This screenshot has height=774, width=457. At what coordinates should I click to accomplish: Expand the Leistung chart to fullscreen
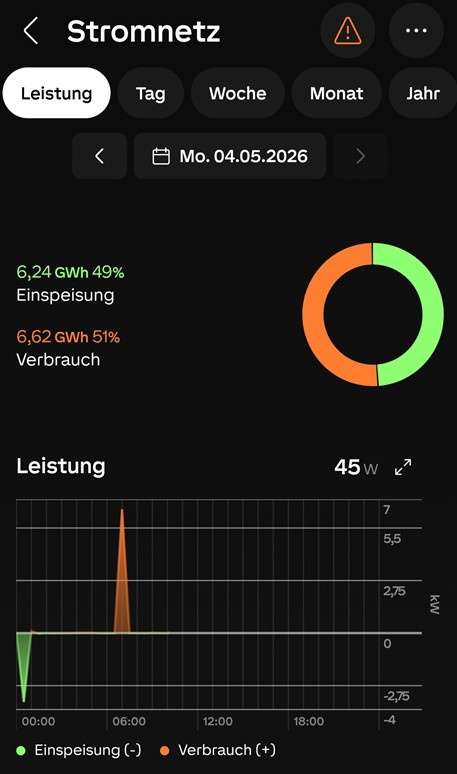pyautogui.click(x=403, y=467)
